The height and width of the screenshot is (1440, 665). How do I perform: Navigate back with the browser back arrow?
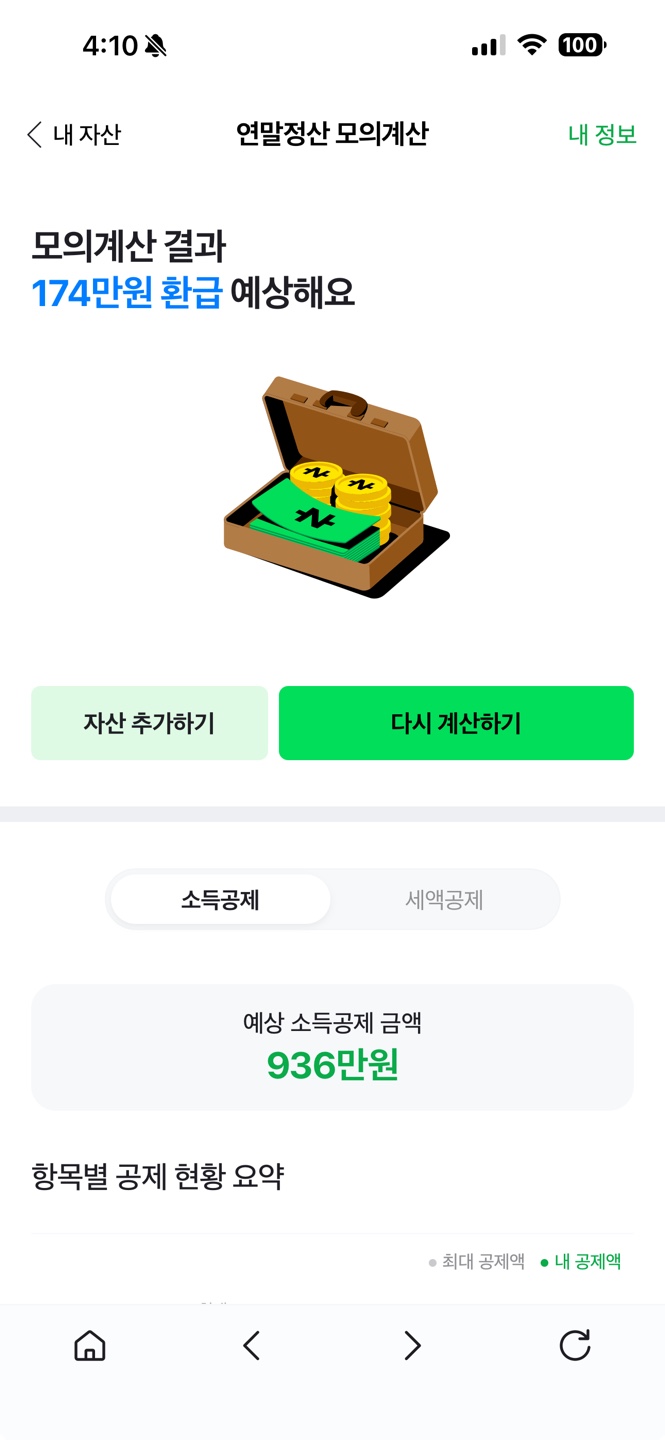tap(251, 1346)
